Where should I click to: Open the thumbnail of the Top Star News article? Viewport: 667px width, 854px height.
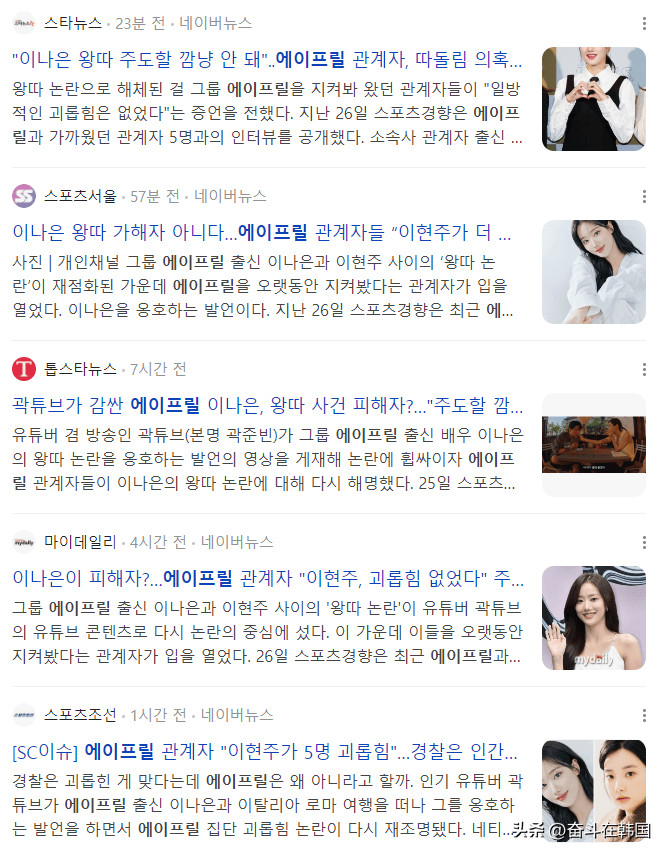(x=593, y=445)
